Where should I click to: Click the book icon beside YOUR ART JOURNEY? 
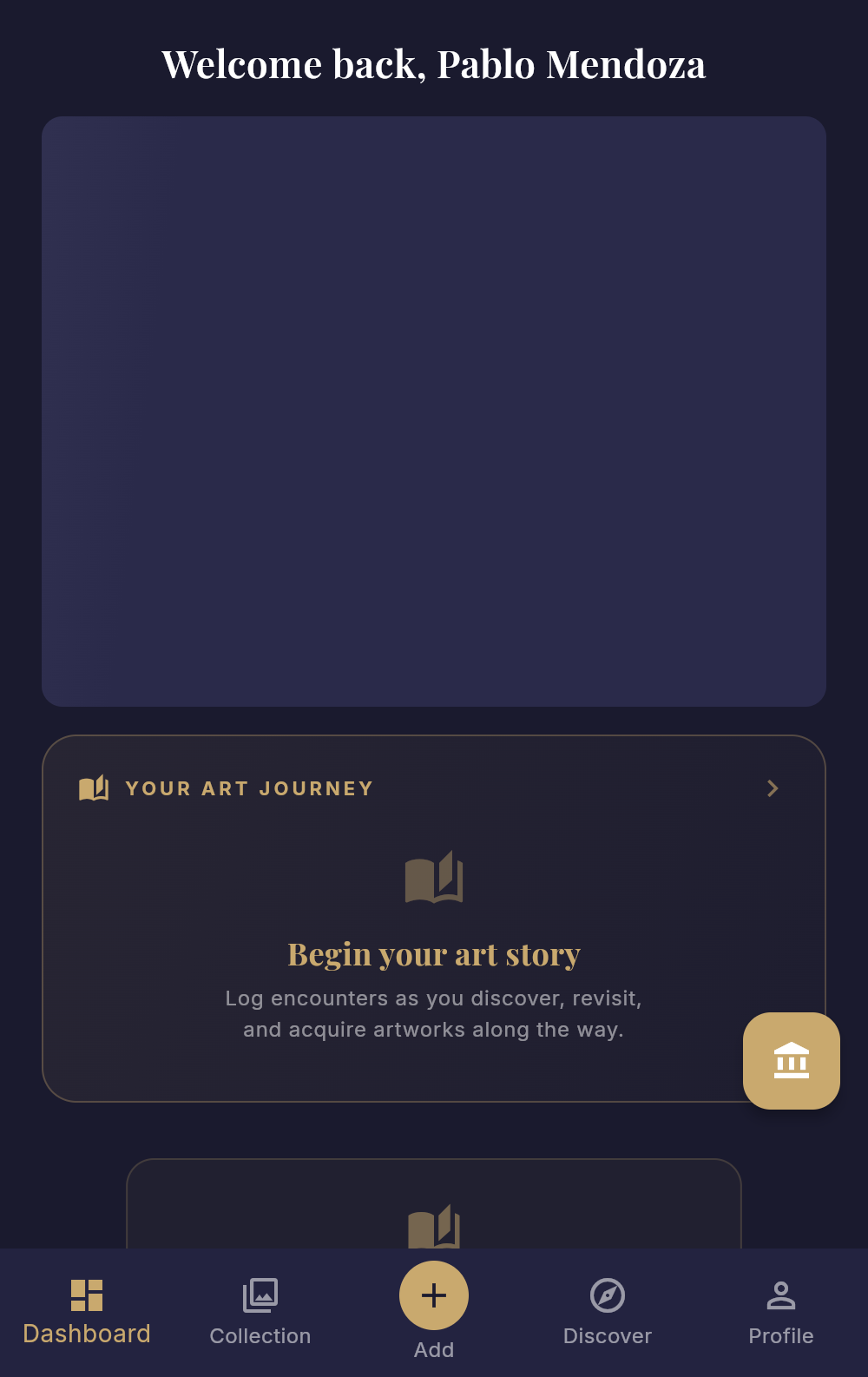pyautogui.click(x=94, y=788)
